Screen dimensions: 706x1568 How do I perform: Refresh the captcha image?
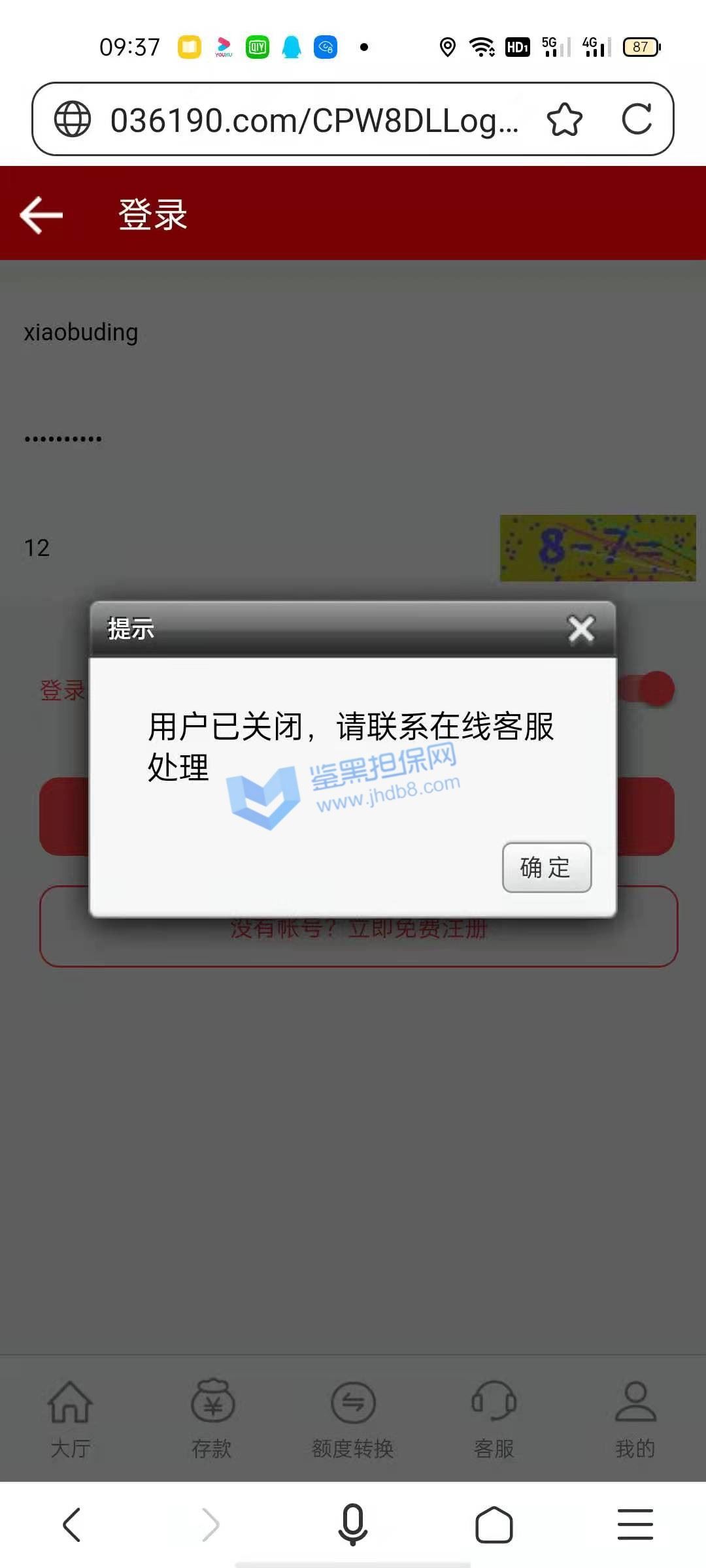point(597,548)
